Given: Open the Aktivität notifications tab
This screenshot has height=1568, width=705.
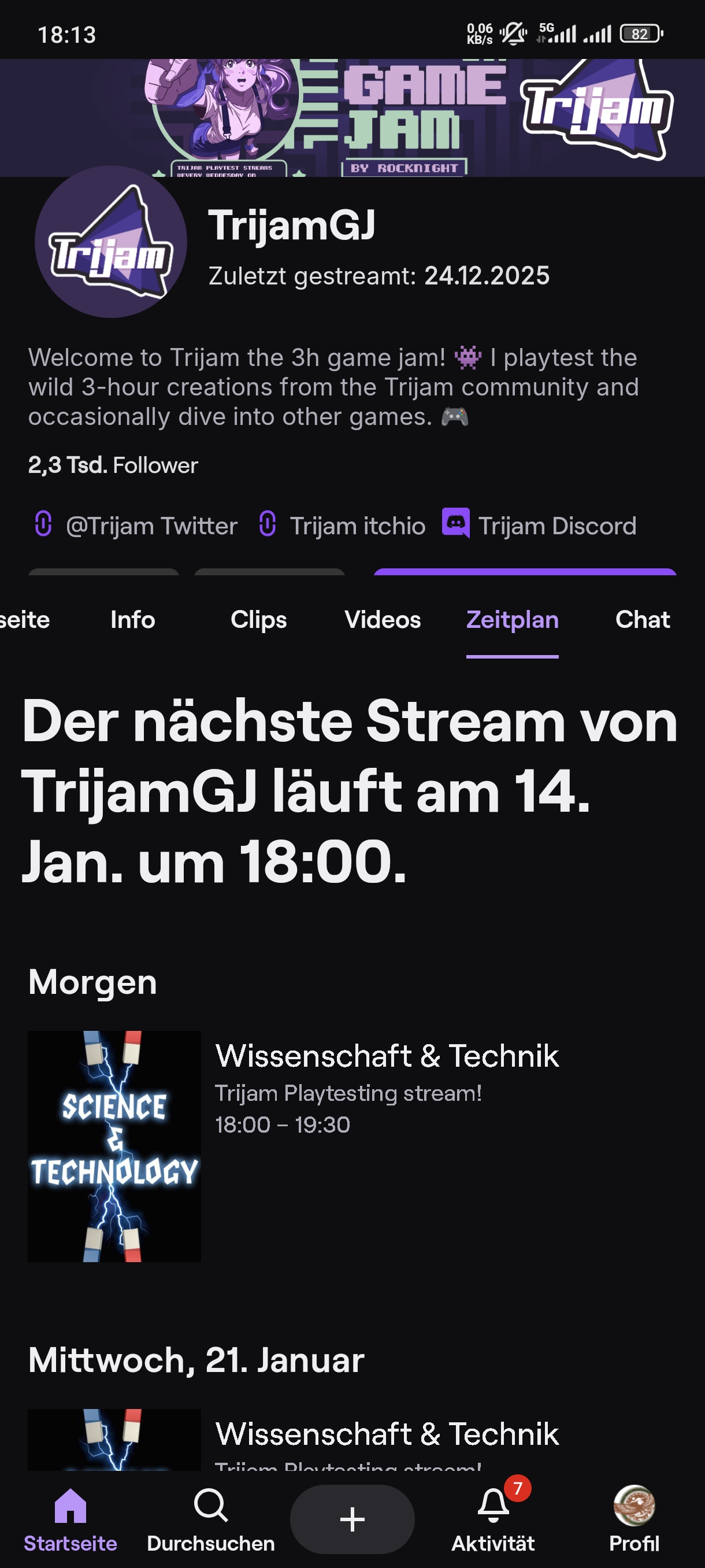Looking at the screenshot, I should [493, 1520].
